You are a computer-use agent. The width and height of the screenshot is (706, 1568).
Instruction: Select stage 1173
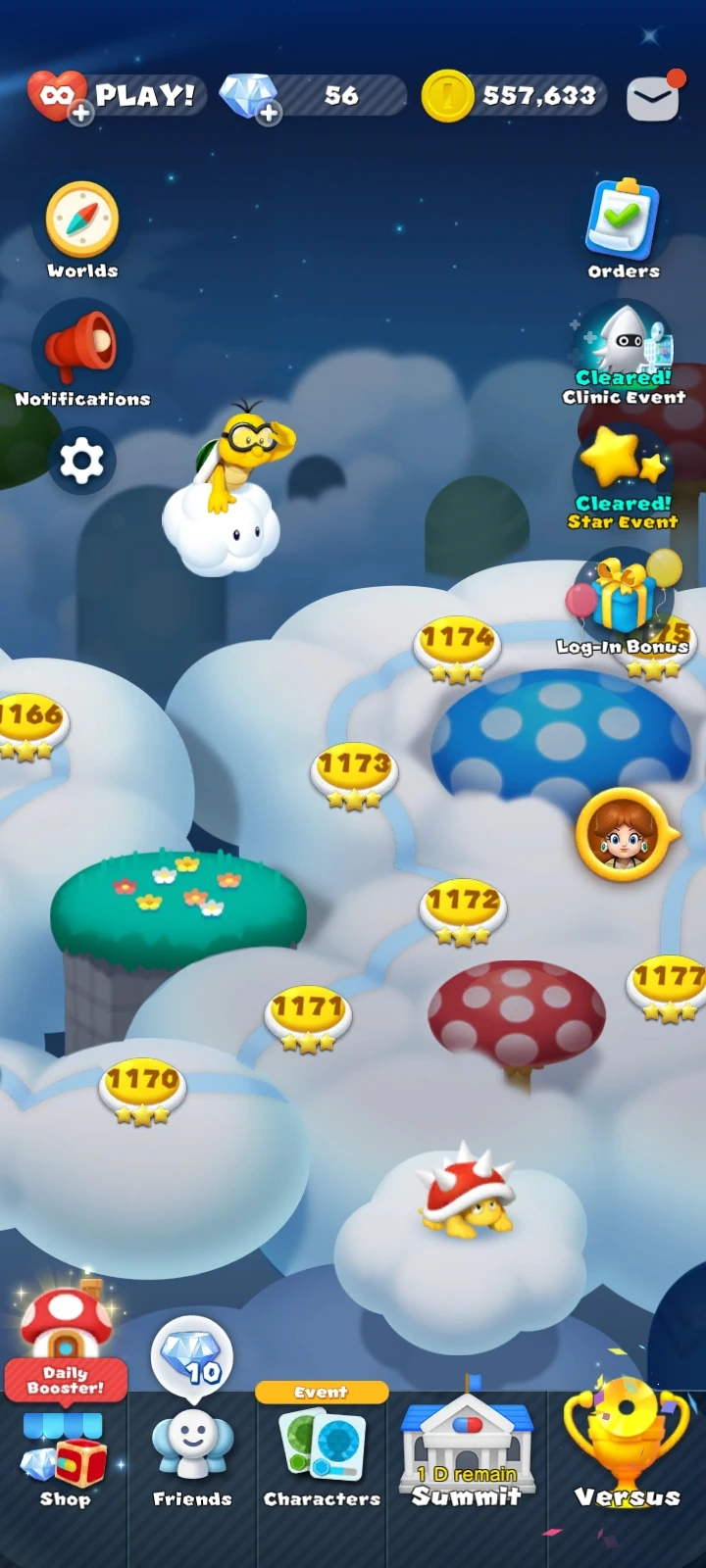pos(354,766)
